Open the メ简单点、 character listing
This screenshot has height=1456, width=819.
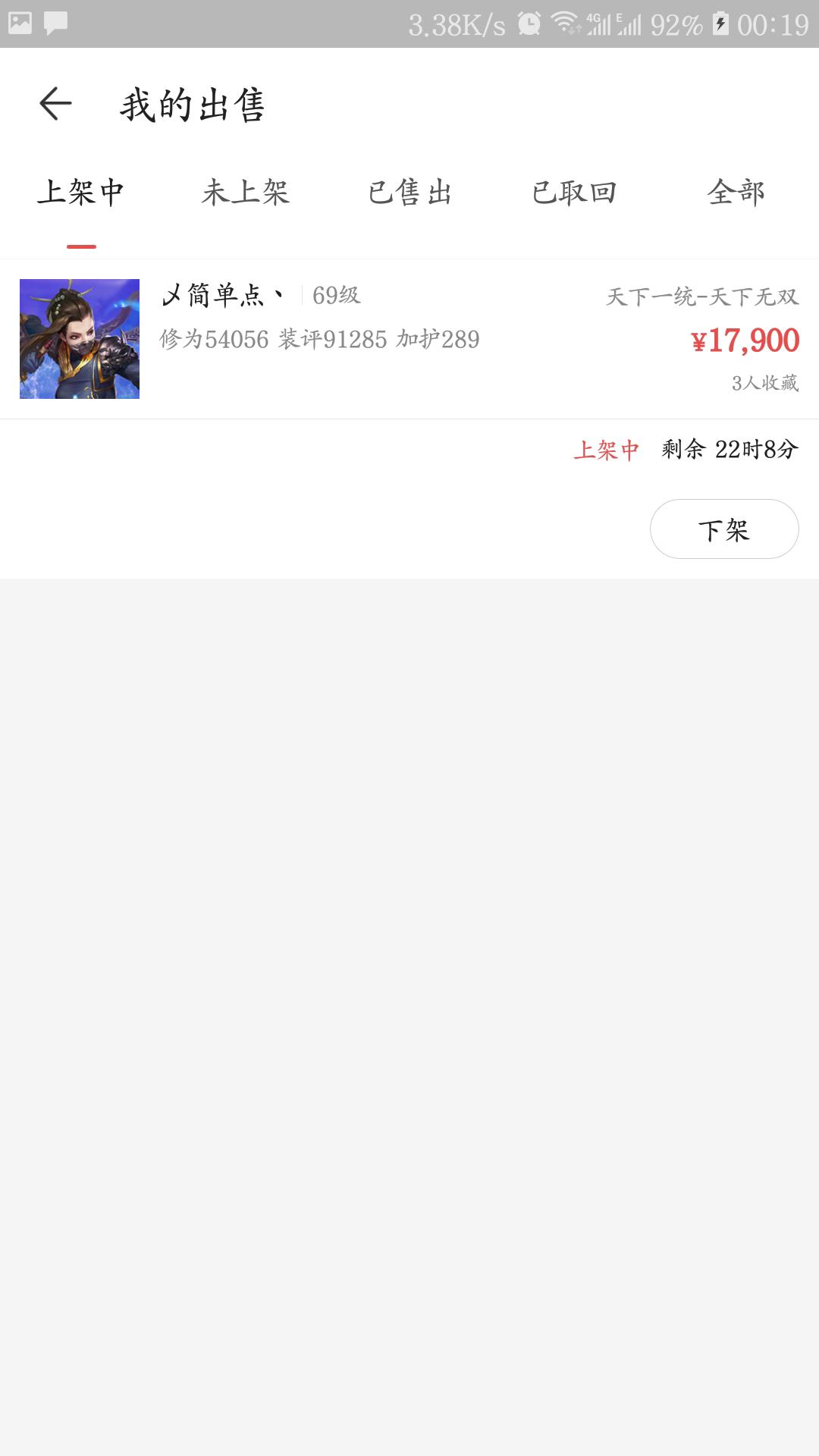tap(409, 339)
